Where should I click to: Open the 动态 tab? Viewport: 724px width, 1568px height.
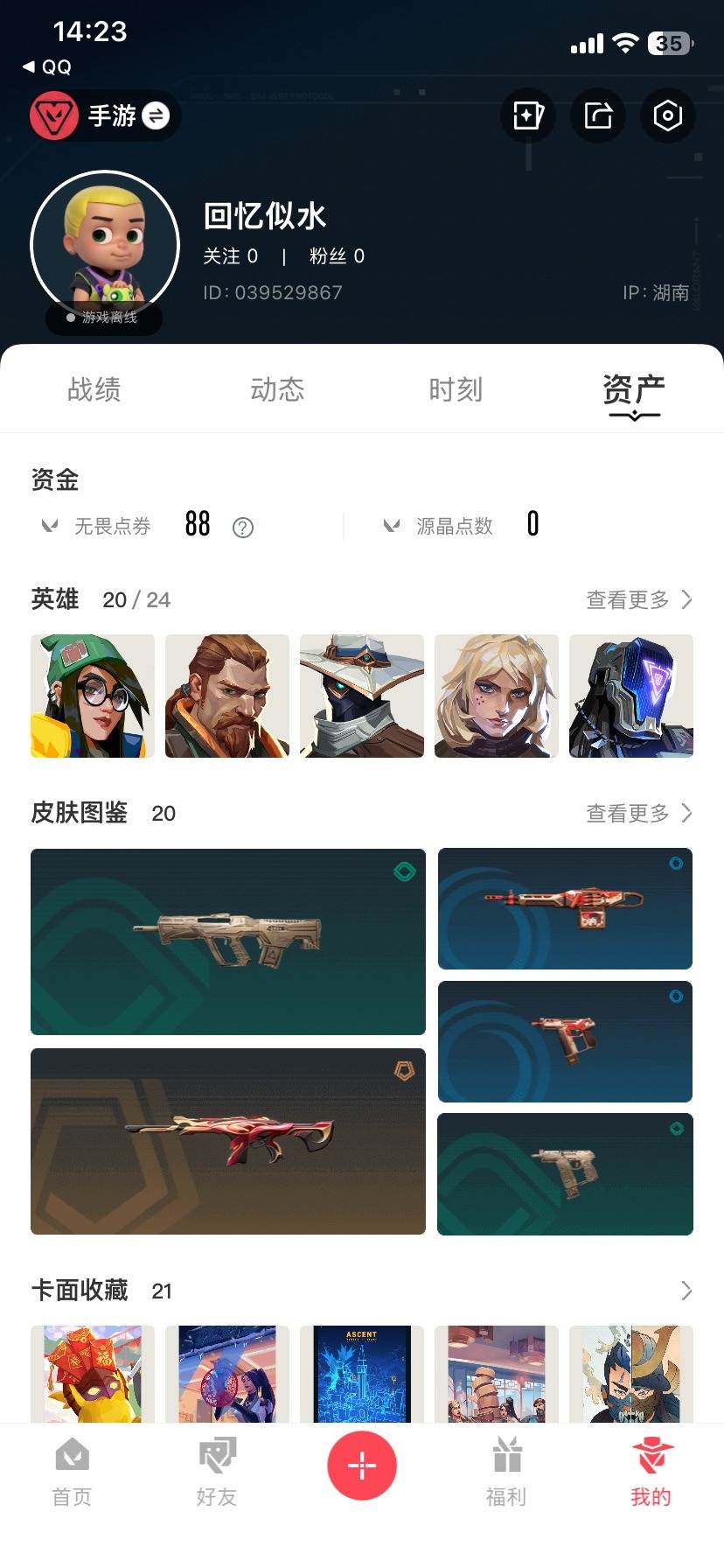276,390
